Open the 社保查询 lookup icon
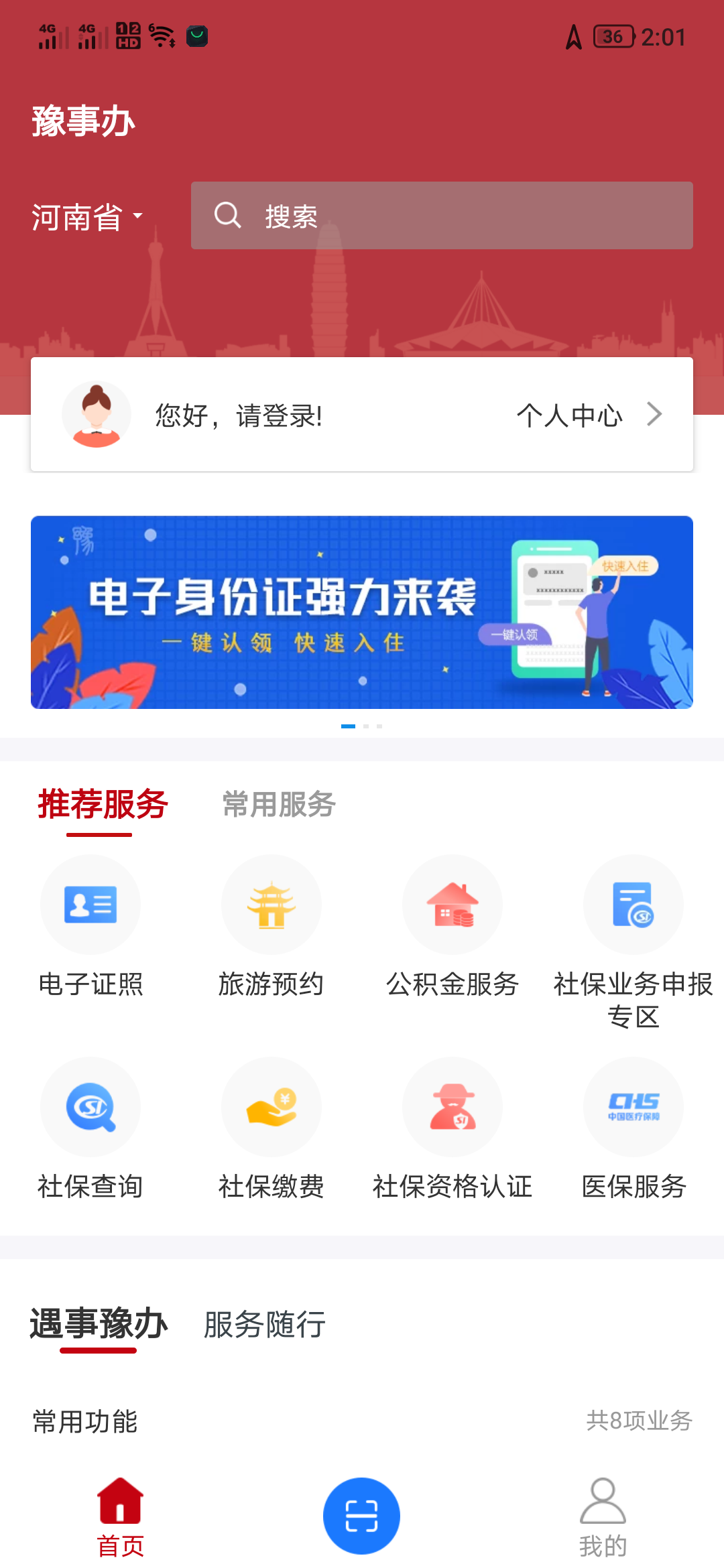 [x=90, y=1107]
